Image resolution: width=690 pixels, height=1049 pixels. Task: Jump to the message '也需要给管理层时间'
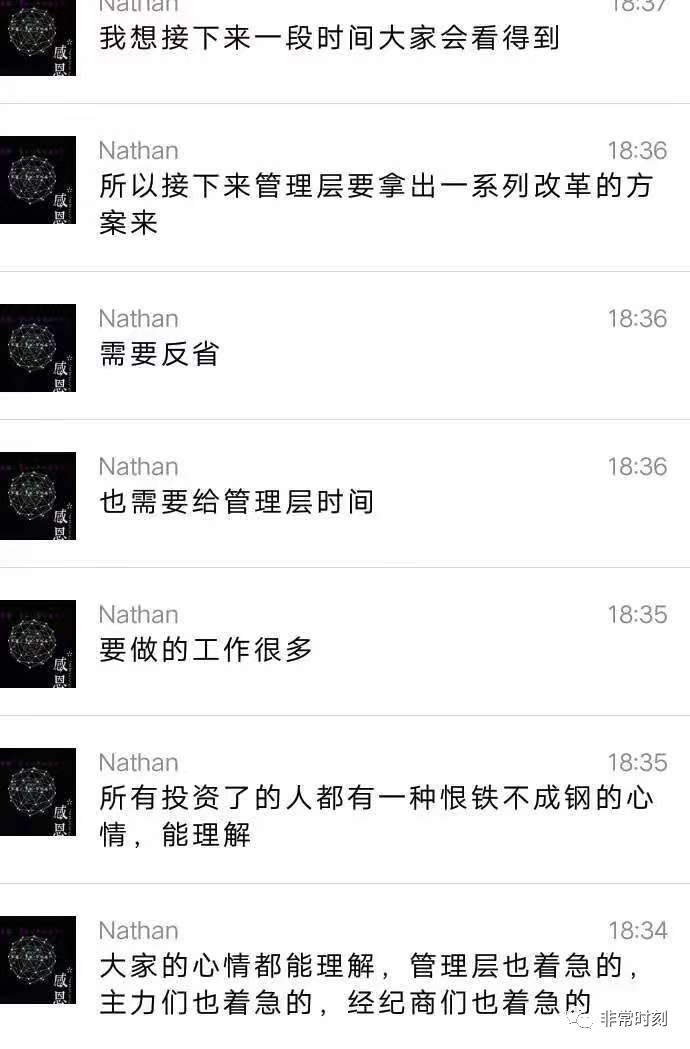click(237, 501)
